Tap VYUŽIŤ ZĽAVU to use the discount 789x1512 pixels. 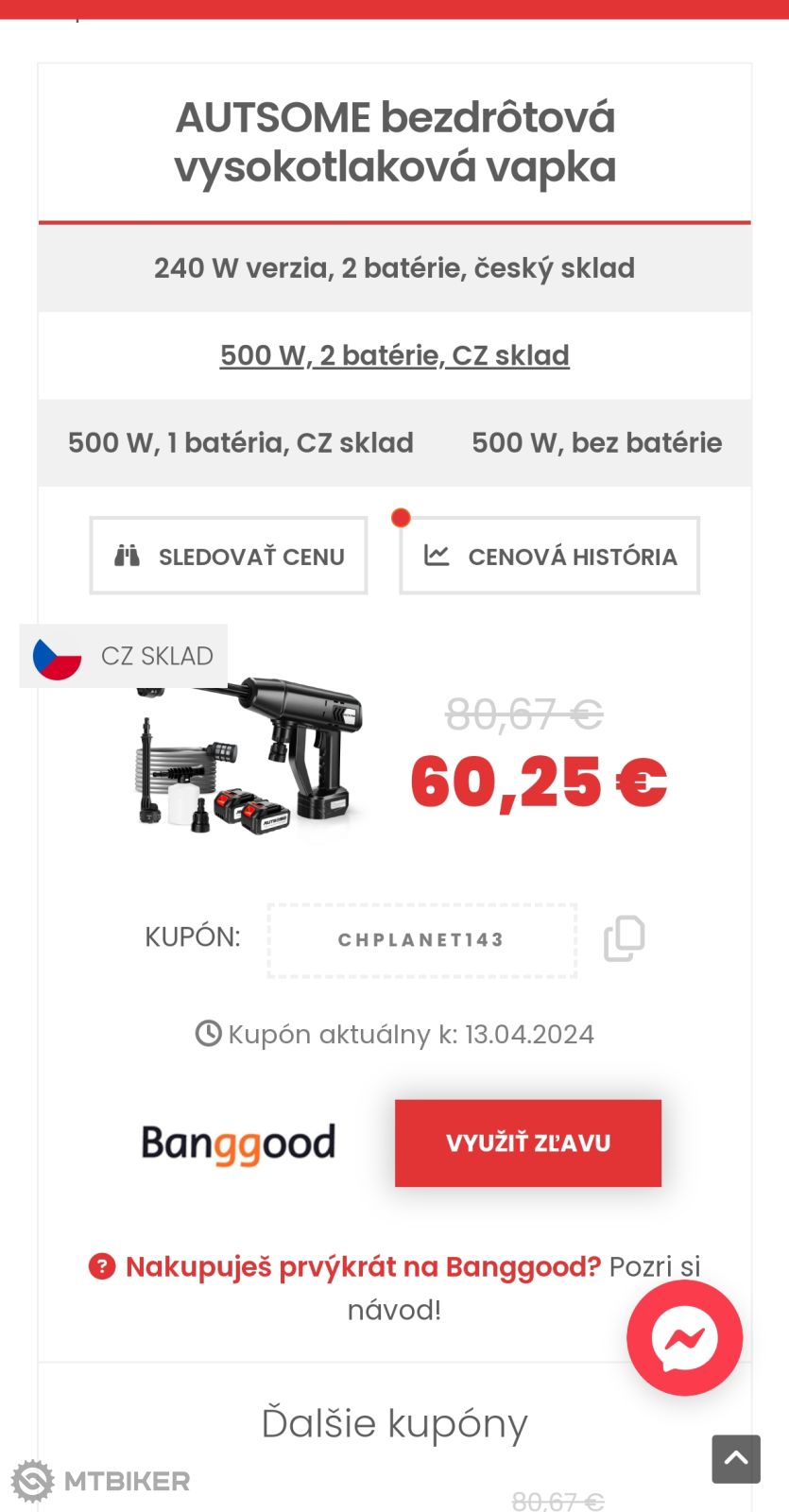[527, 1143]
